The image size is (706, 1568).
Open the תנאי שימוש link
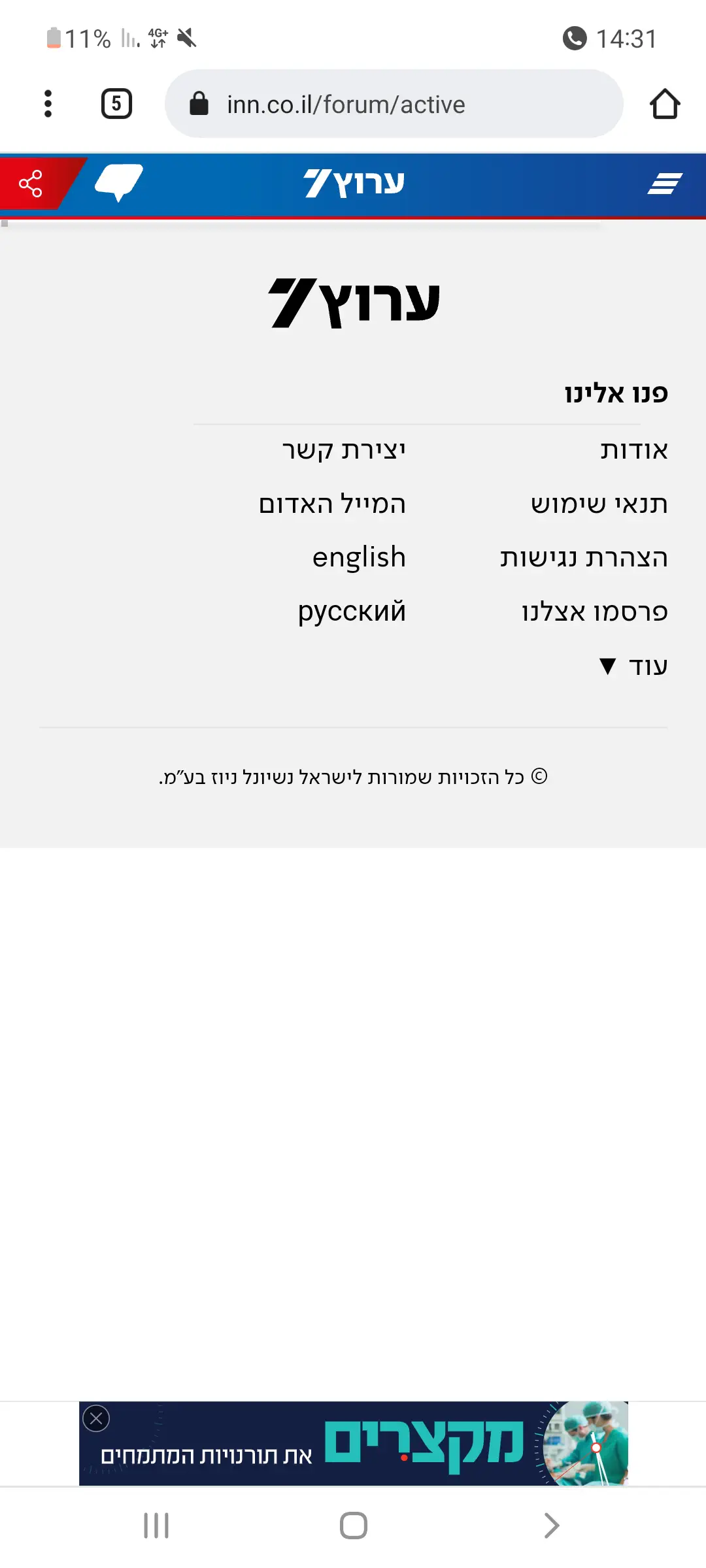[599, 504]
